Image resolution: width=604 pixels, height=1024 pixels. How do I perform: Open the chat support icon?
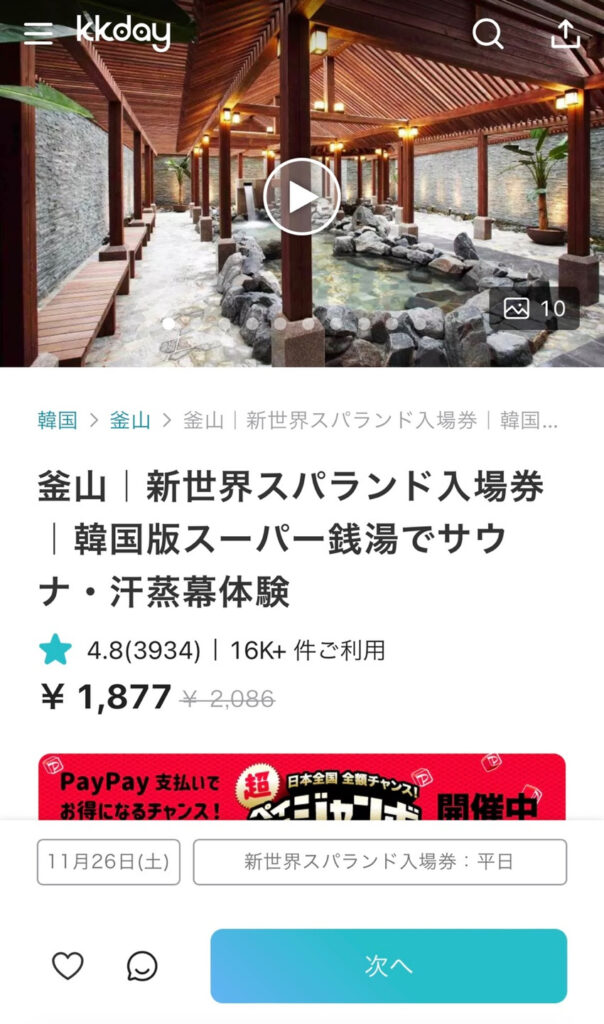(x=142, y=966)
